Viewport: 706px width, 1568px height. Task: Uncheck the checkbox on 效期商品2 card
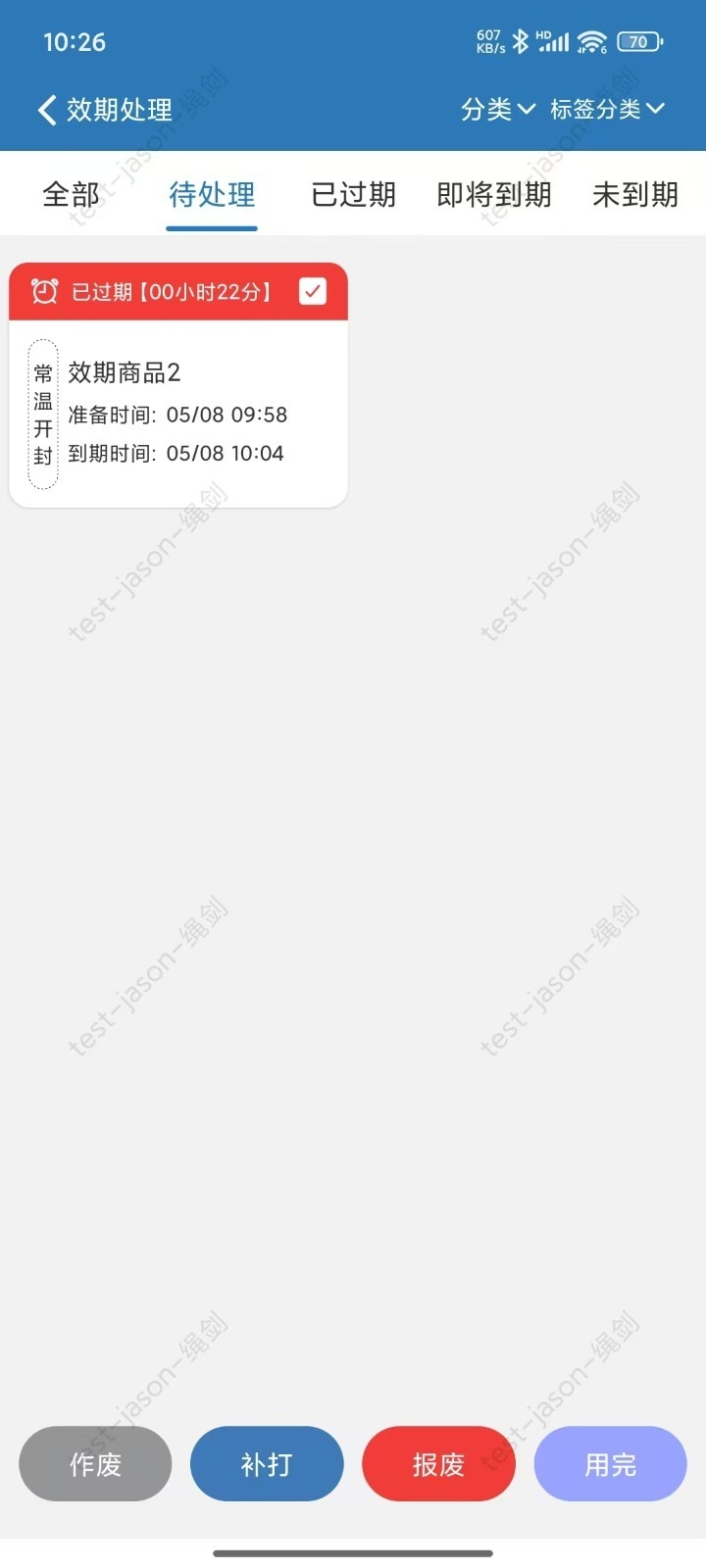tap(313, 291)
